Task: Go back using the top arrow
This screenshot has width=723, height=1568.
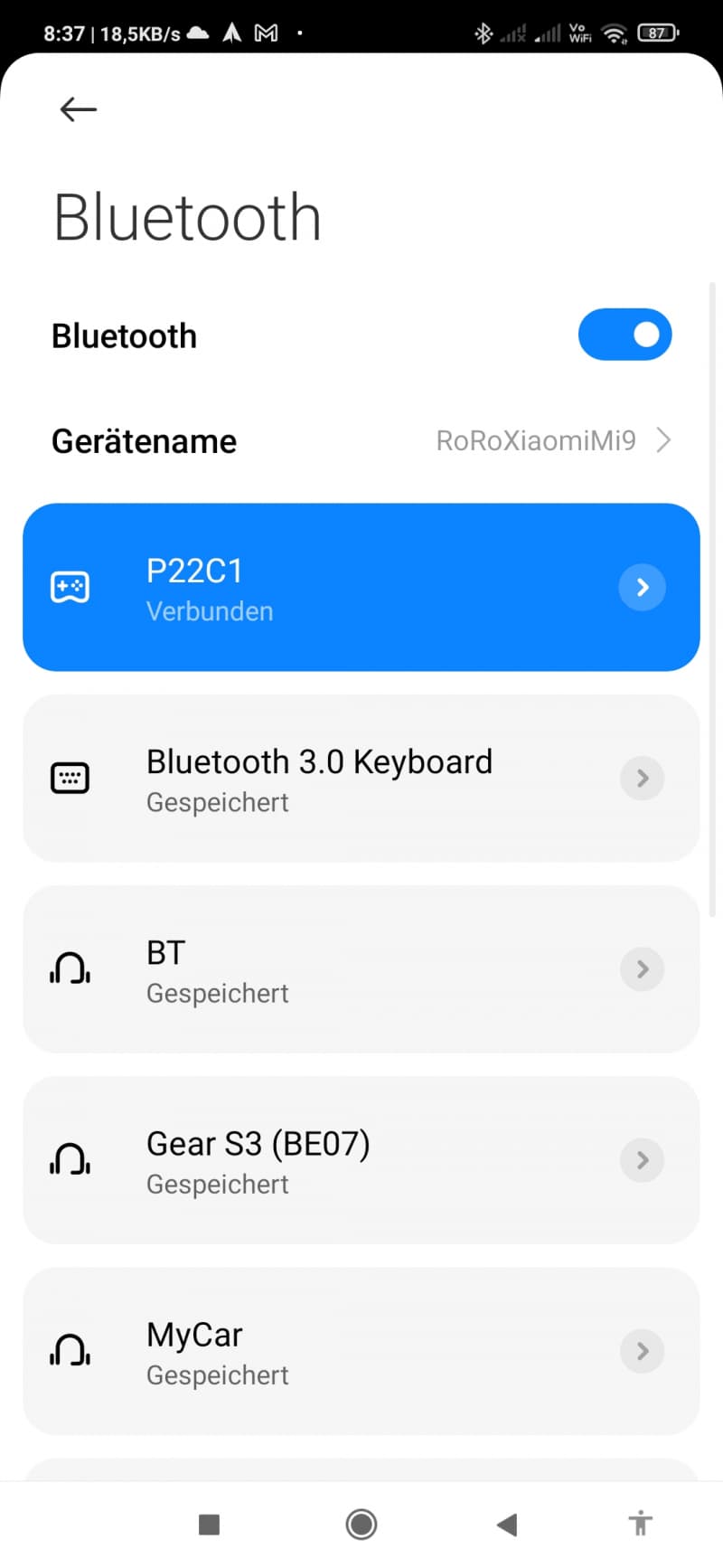Action: click(x=78, y=109)
